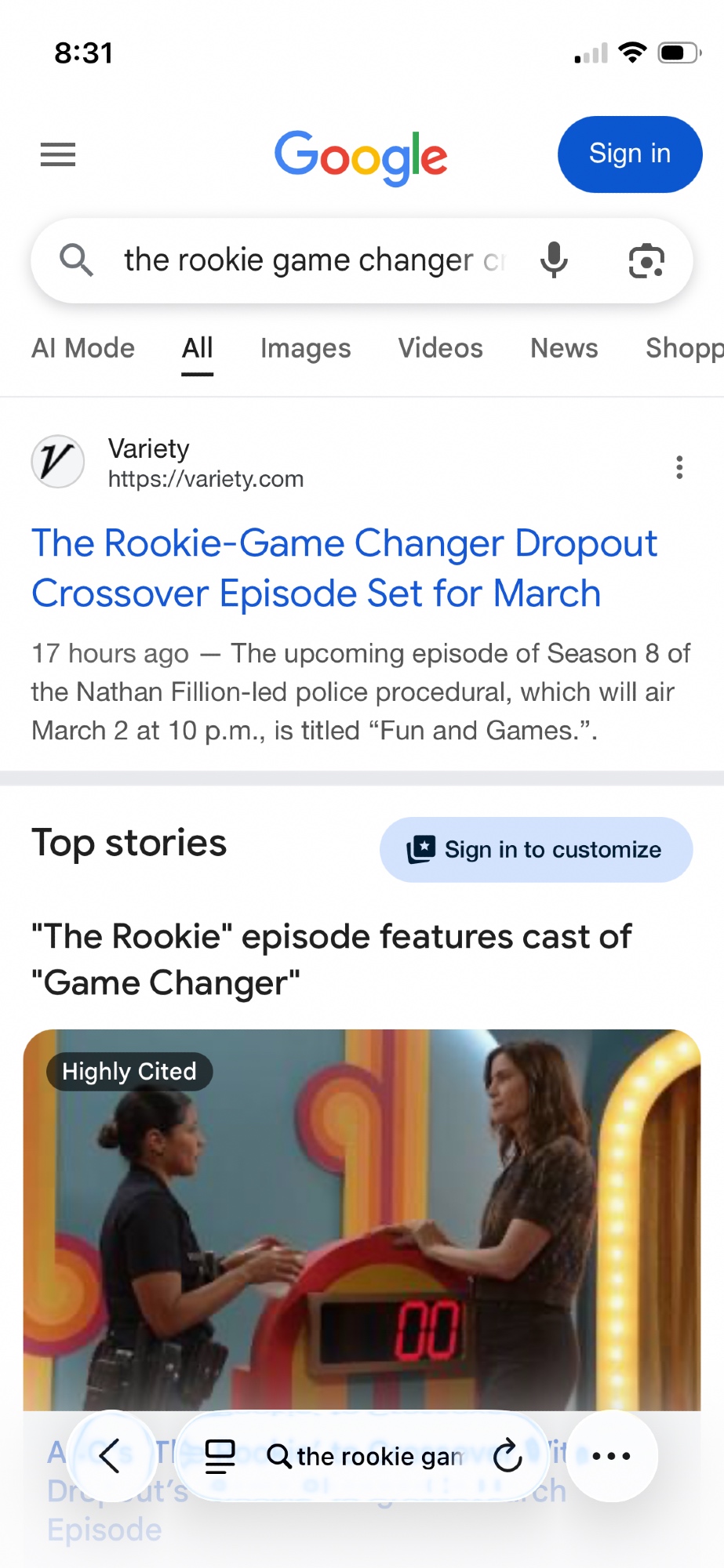Open more options for the Variety result

click(x=679, y=467)
